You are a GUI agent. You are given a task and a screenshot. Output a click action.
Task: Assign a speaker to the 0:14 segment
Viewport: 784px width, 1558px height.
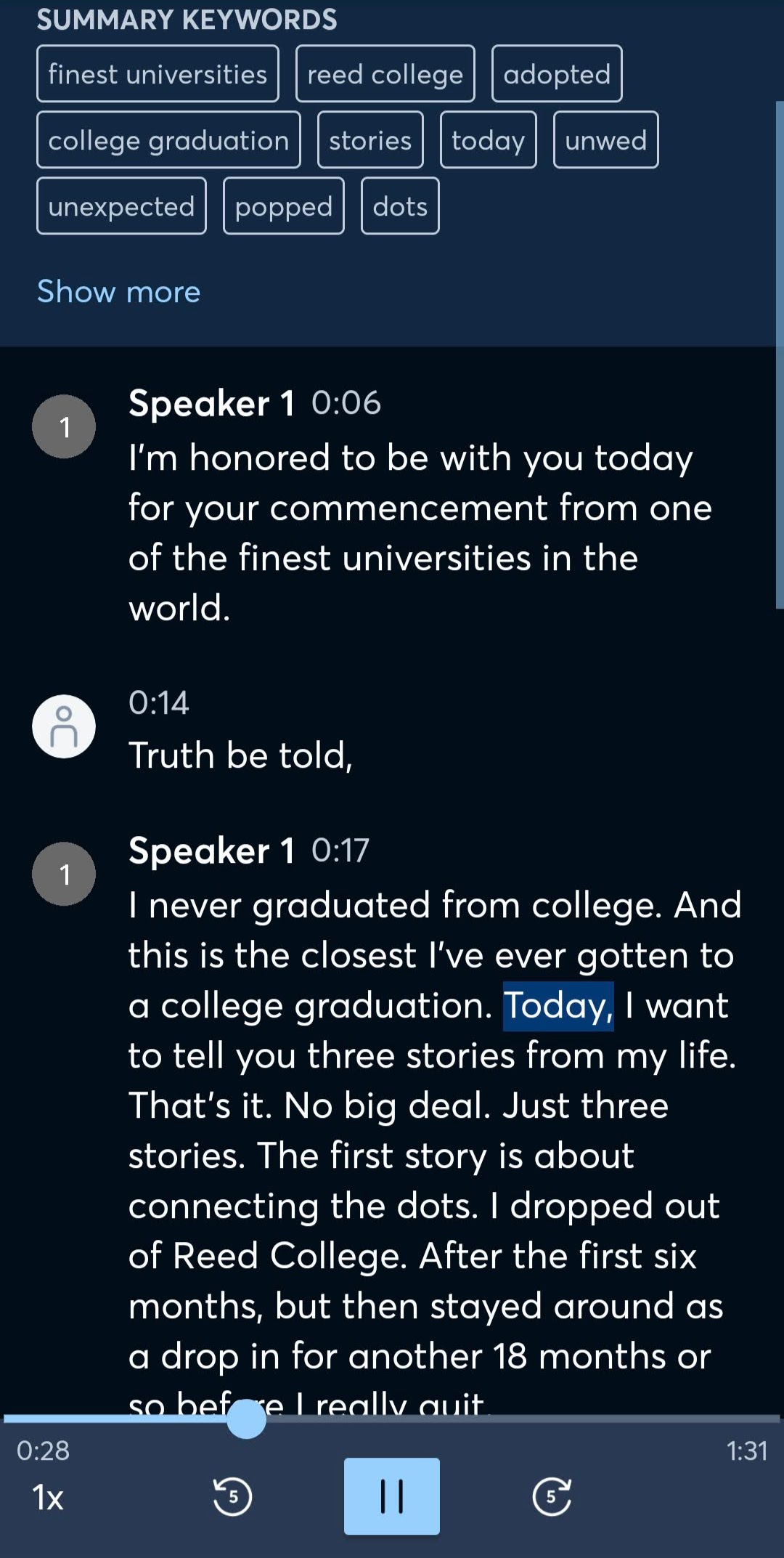(x=64, y=726)
